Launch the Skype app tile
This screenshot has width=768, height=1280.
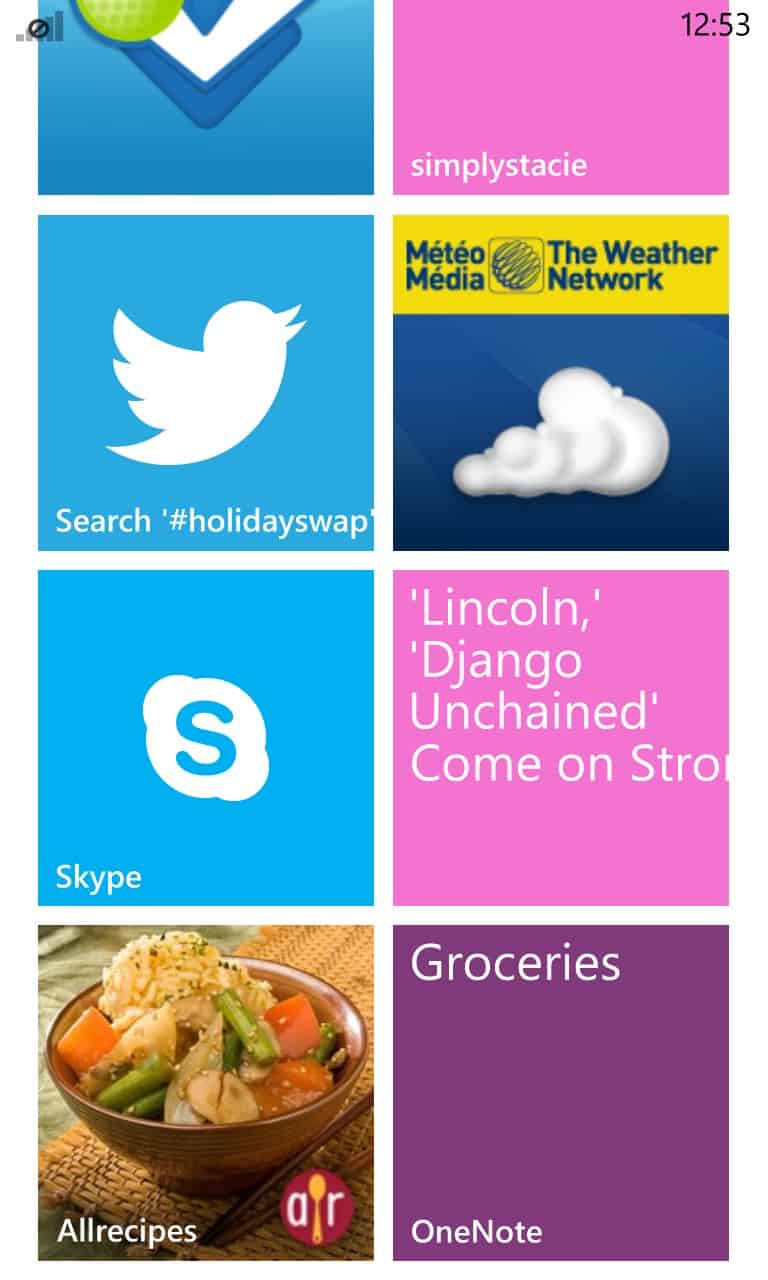point(206,738)
